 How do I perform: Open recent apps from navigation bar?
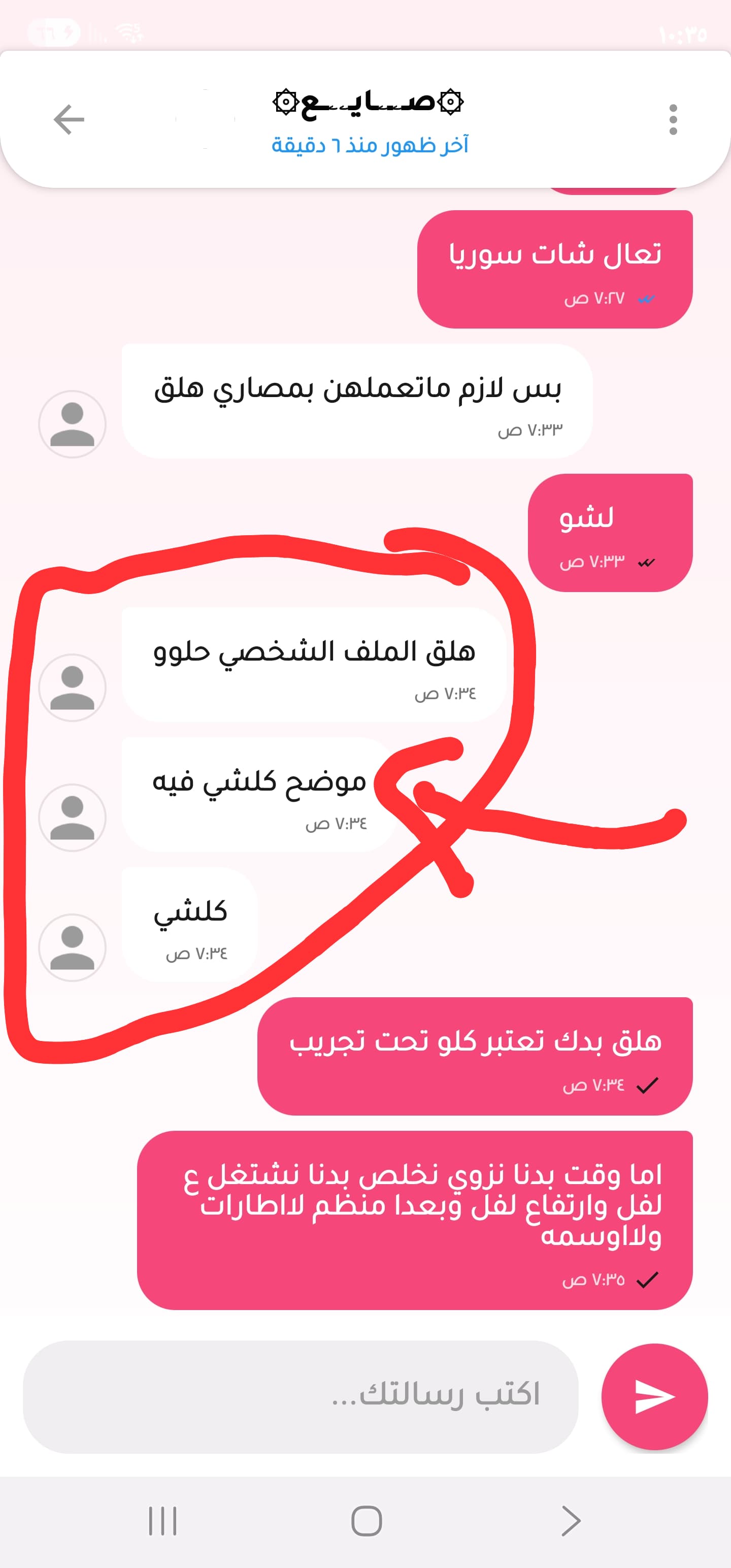[x=162, y=1520]
